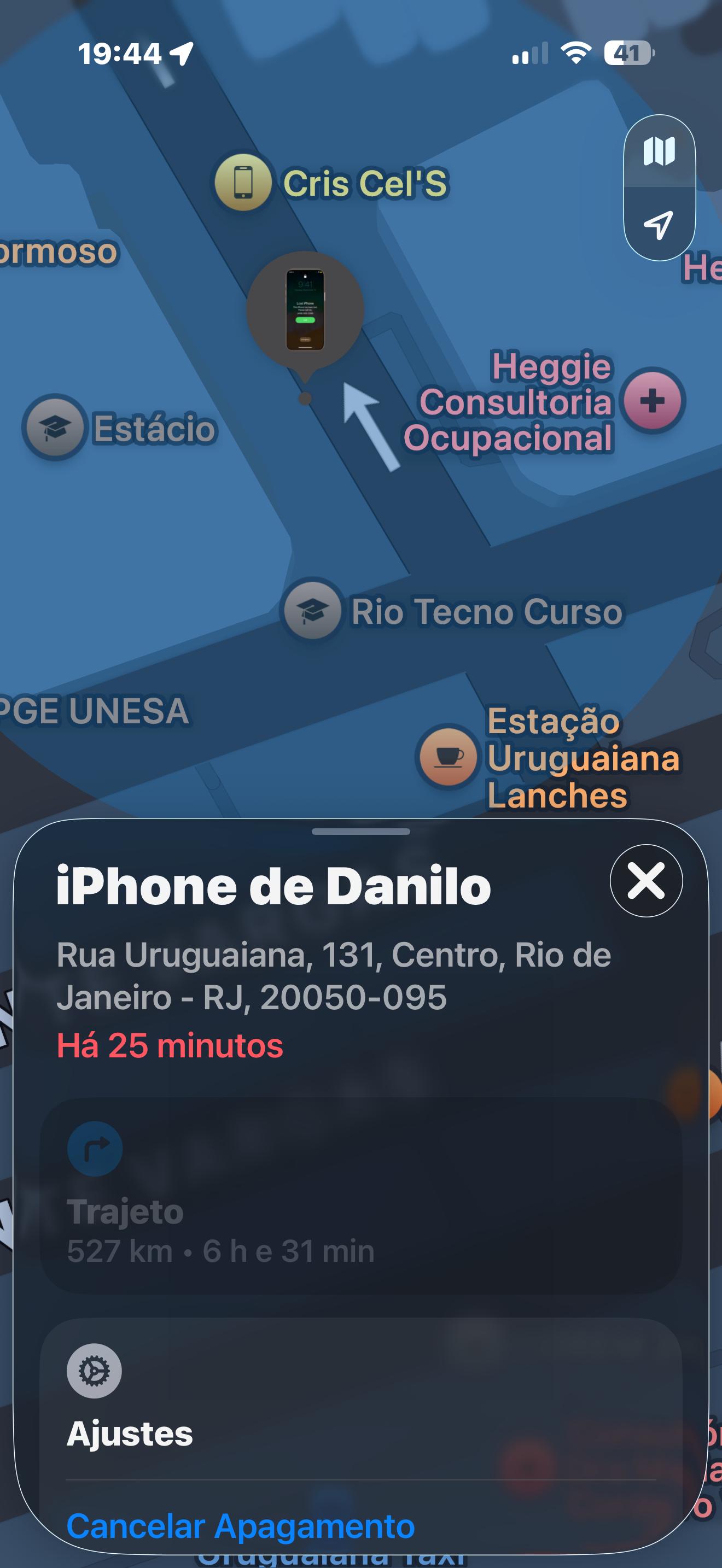The width and height of the screenshot is (722, 1568).
Task: Change the map display mode
Action: (659, 151)
